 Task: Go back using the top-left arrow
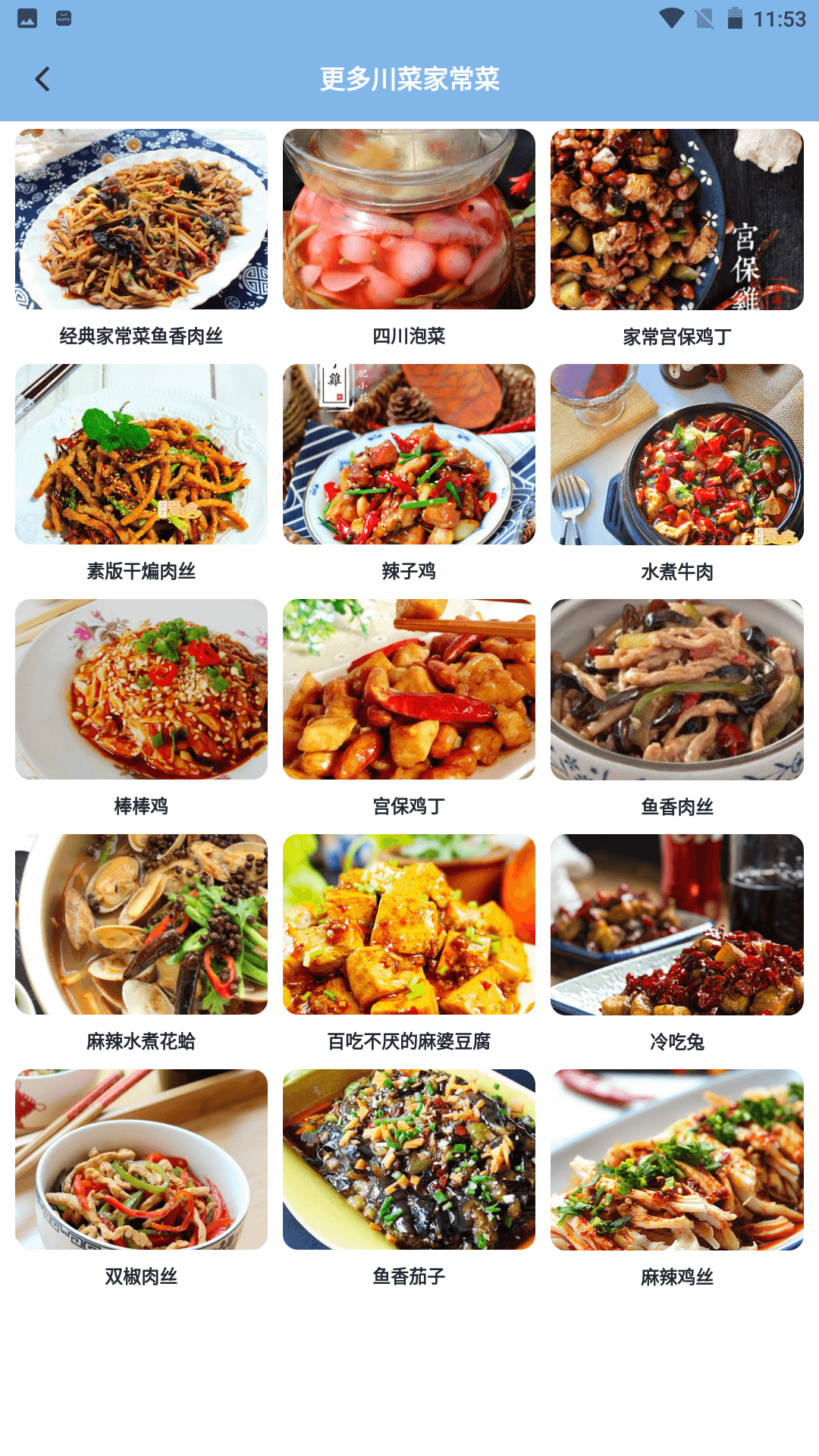tap(42, 79)
